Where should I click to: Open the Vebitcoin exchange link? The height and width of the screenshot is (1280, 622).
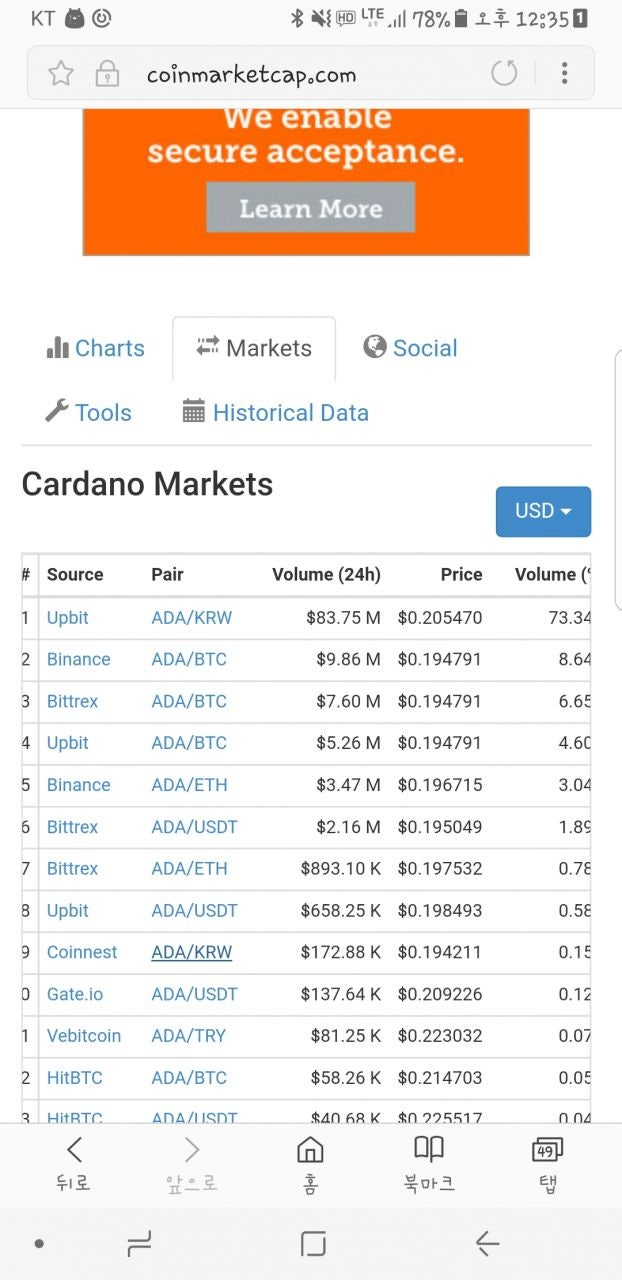click(84, 1036)
